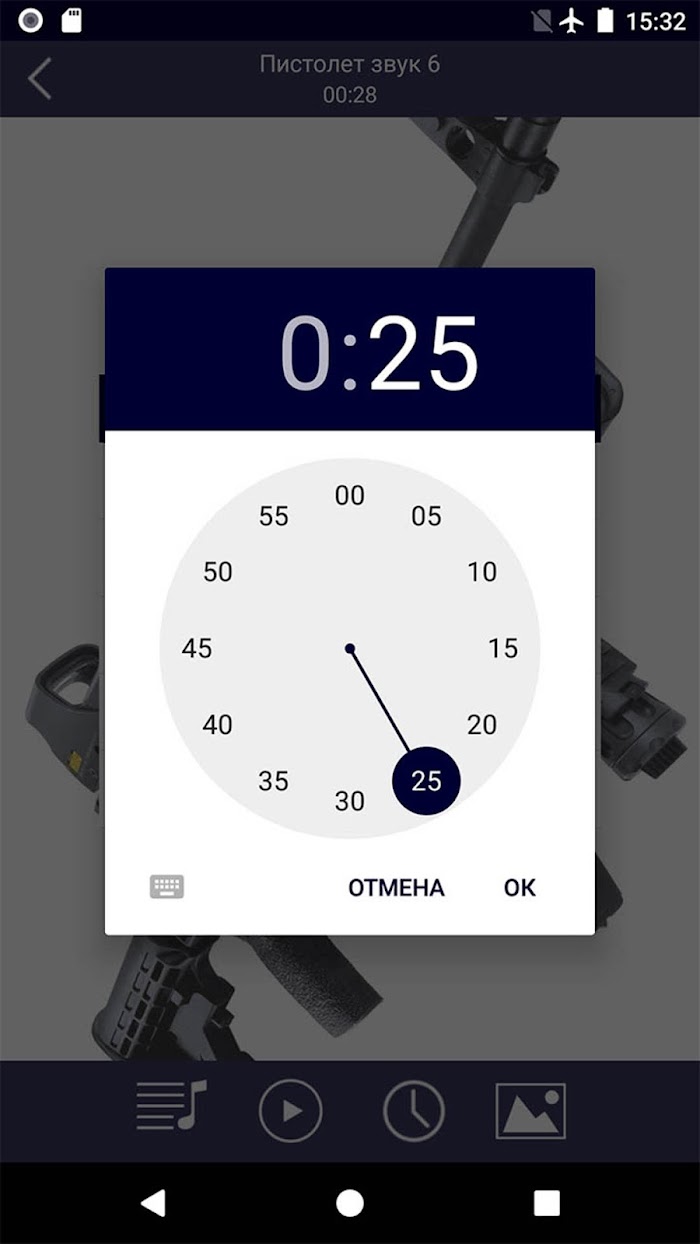The image size is (700, 1244).
Task: Select 35 on the clock dial
Action: 273,780
